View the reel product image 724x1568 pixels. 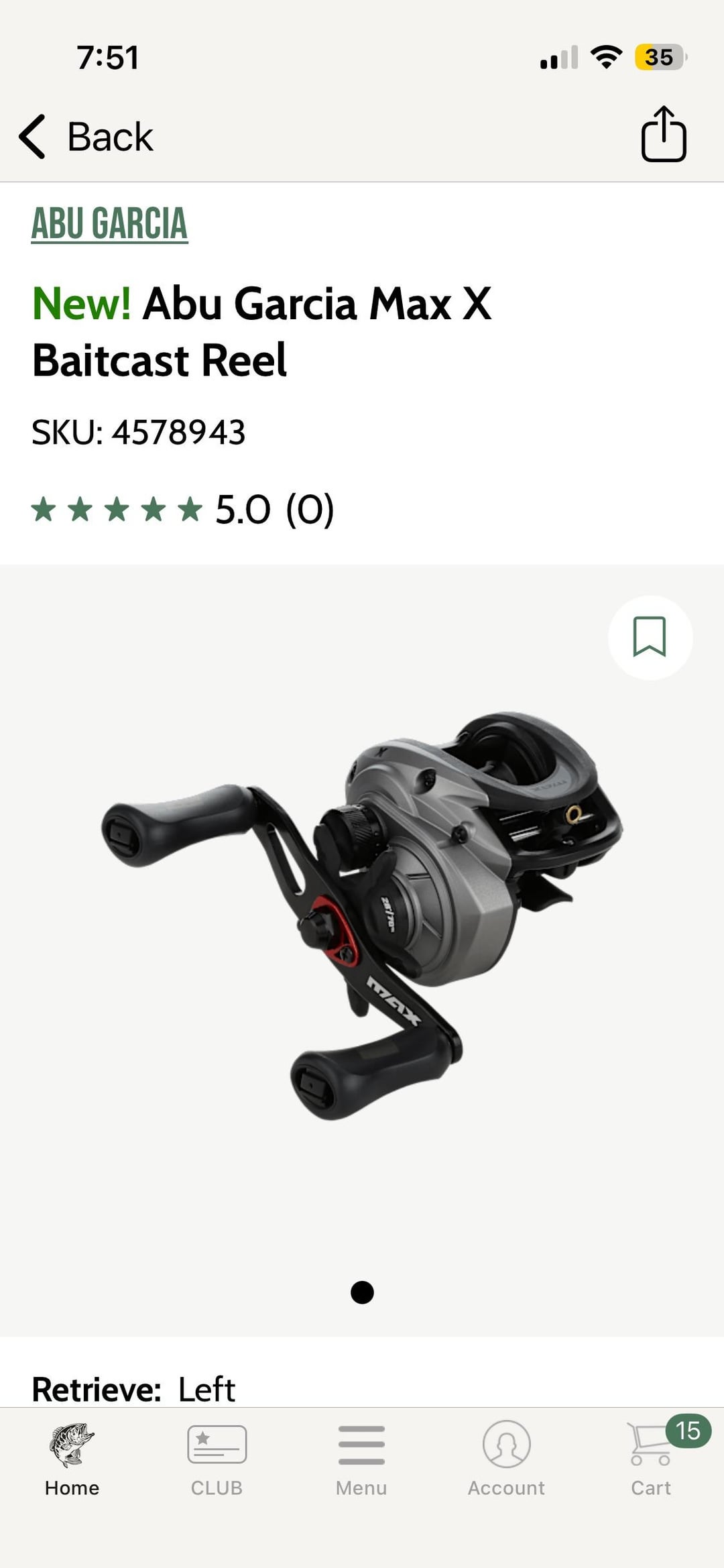tap(362, 915)
